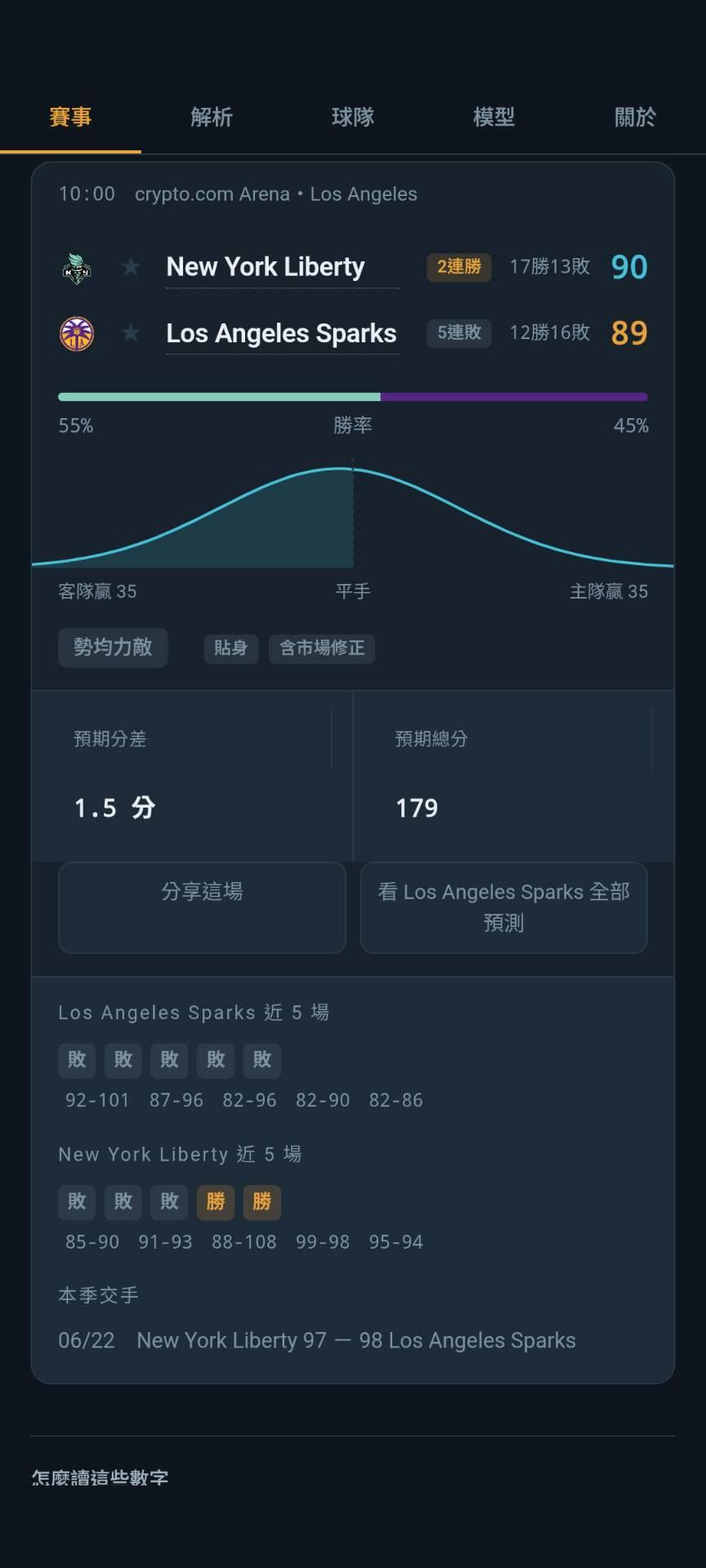Share this game with 分享這場

(202, 907)
